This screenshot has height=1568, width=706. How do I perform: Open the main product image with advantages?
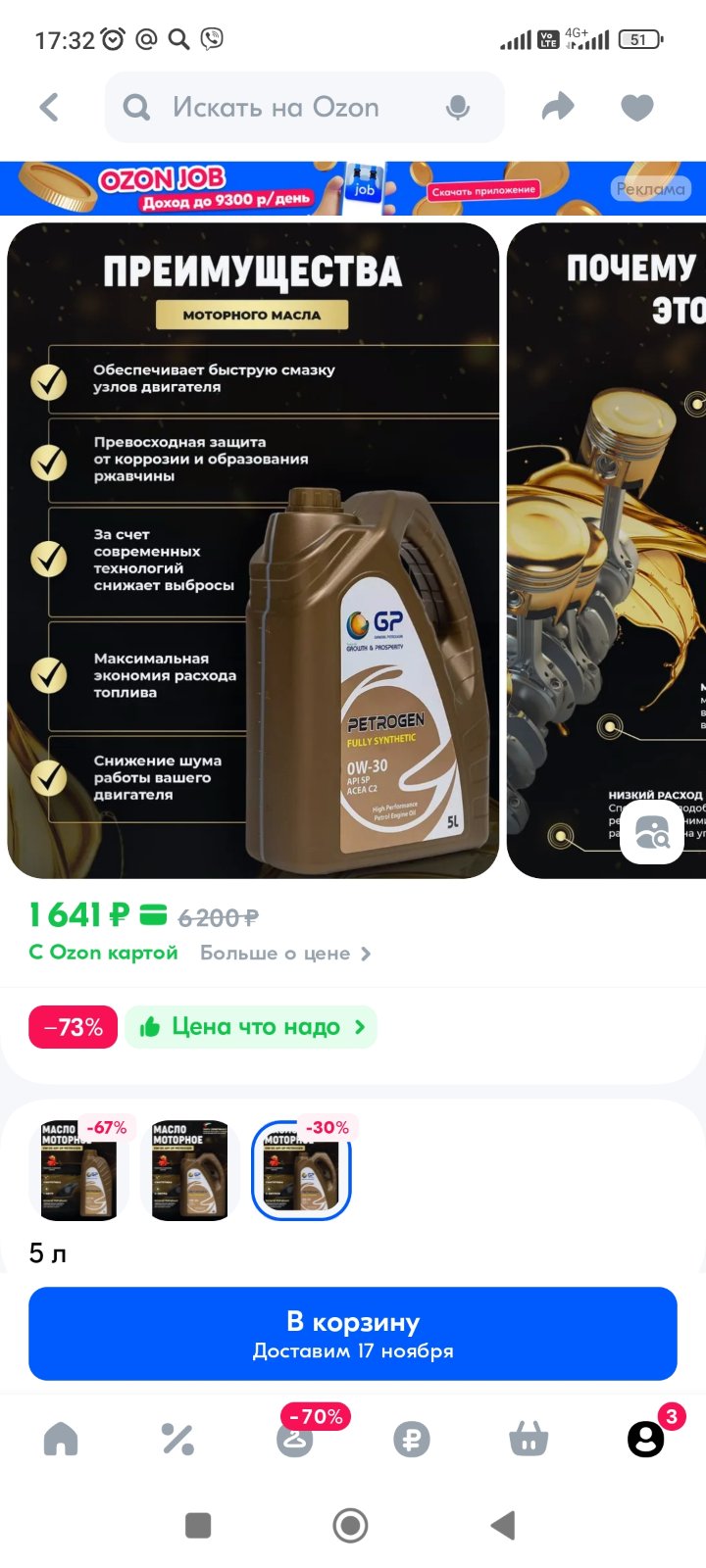[x=253, y=550]
